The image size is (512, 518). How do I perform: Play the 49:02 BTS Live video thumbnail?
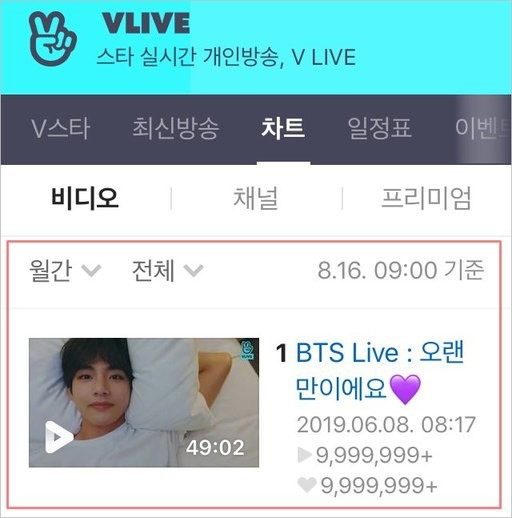coord(144,403)
